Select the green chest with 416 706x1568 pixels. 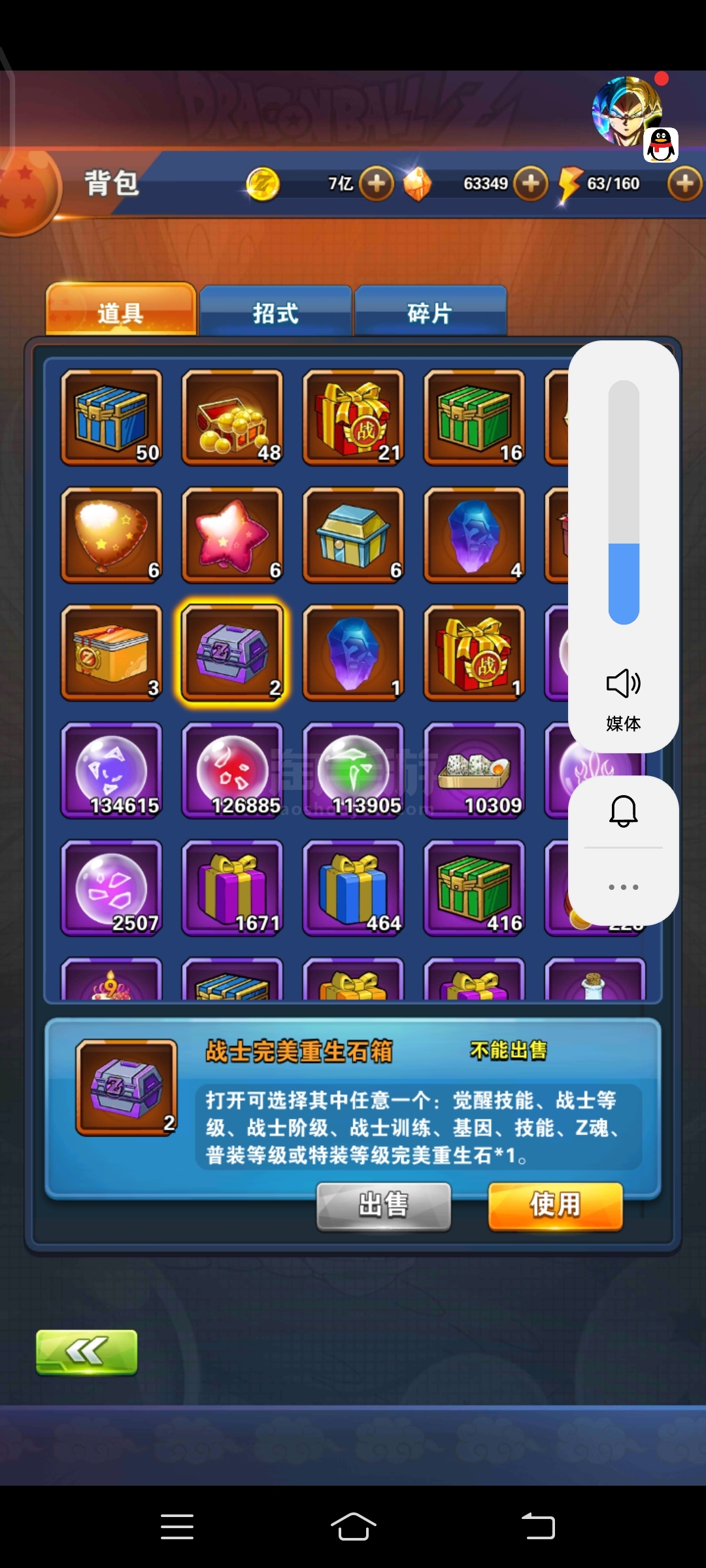[x=475, y=888]
